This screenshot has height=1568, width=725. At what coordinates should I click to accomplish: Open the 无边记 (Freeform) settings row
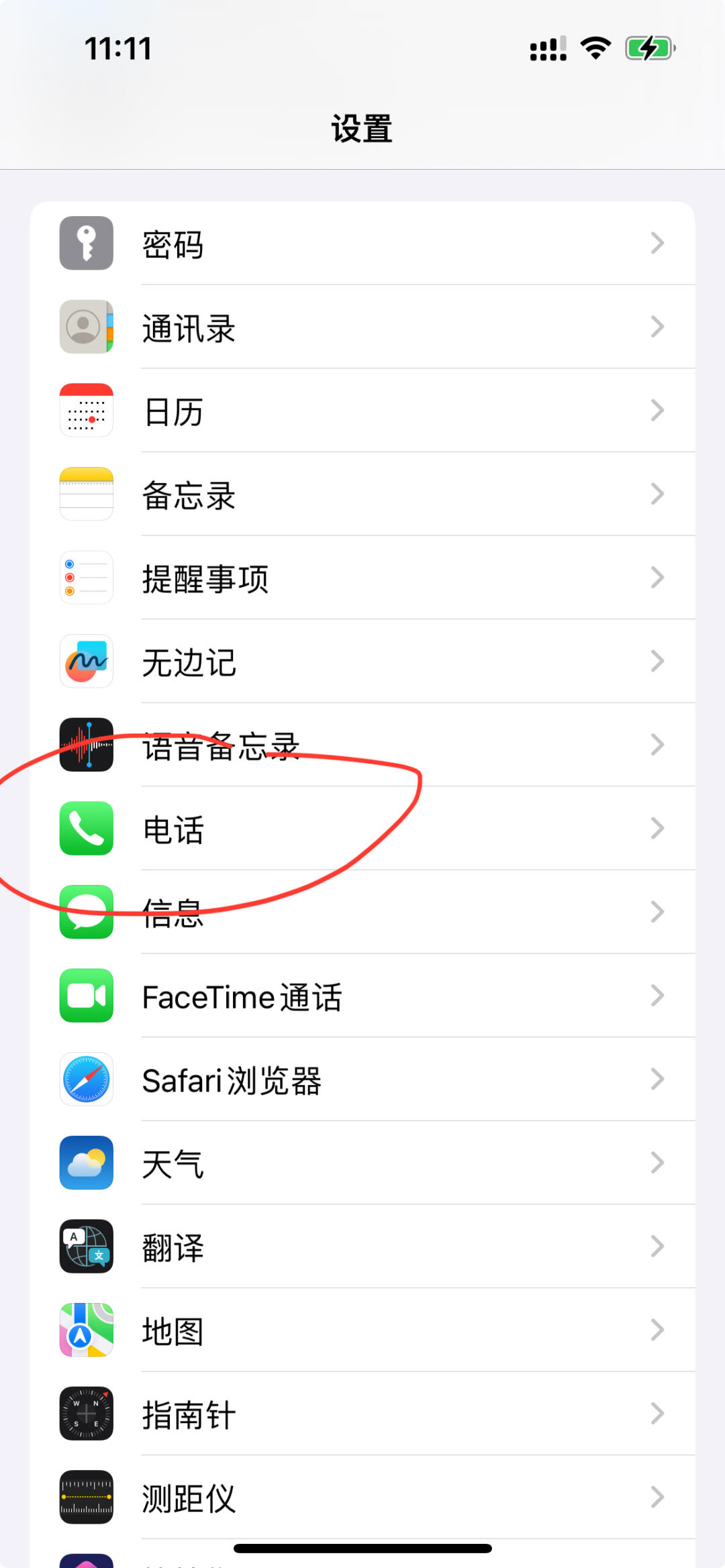click(x=403, y=662)
